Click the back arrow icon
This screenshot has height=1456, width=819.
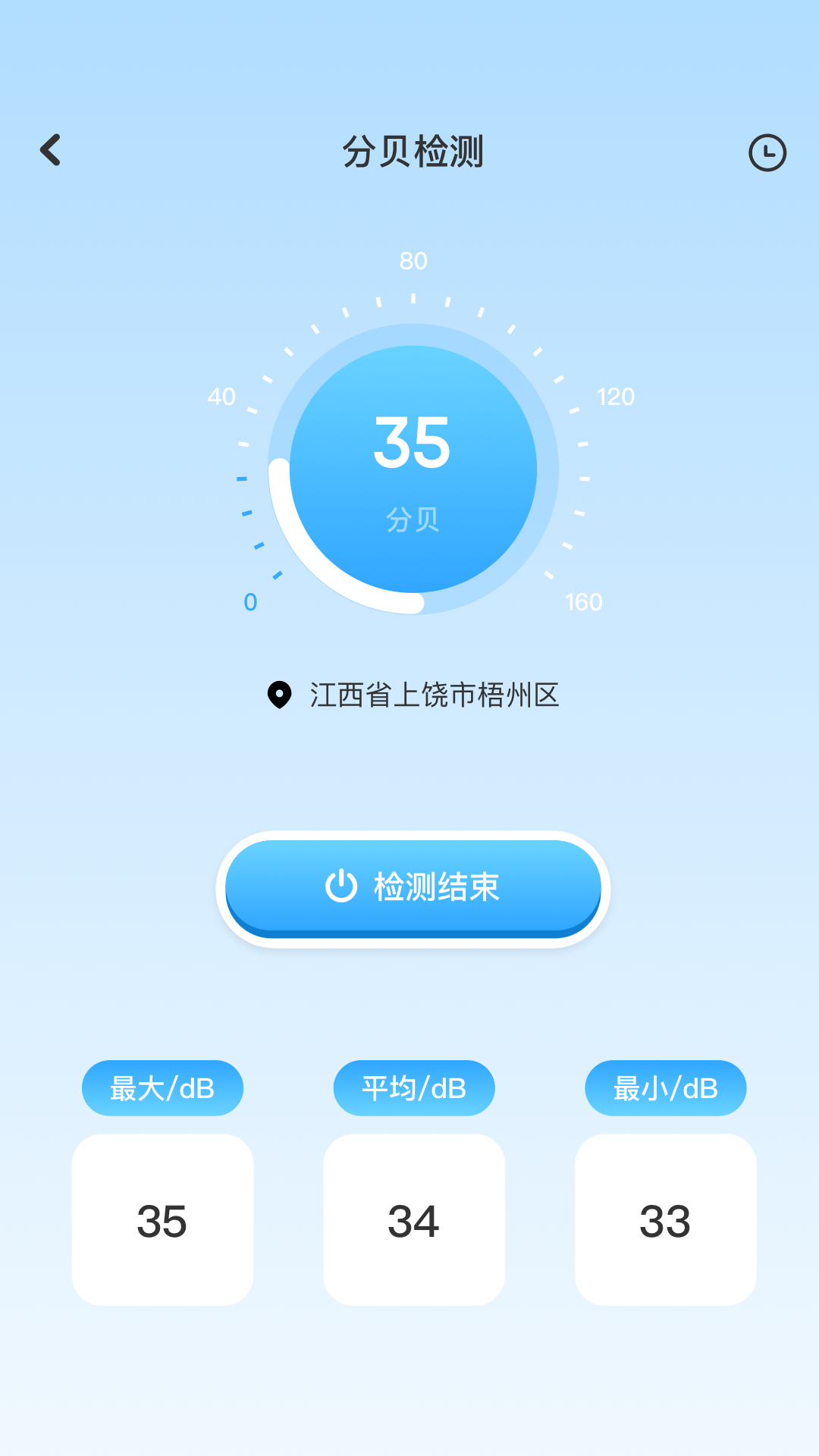pos(51,149)
